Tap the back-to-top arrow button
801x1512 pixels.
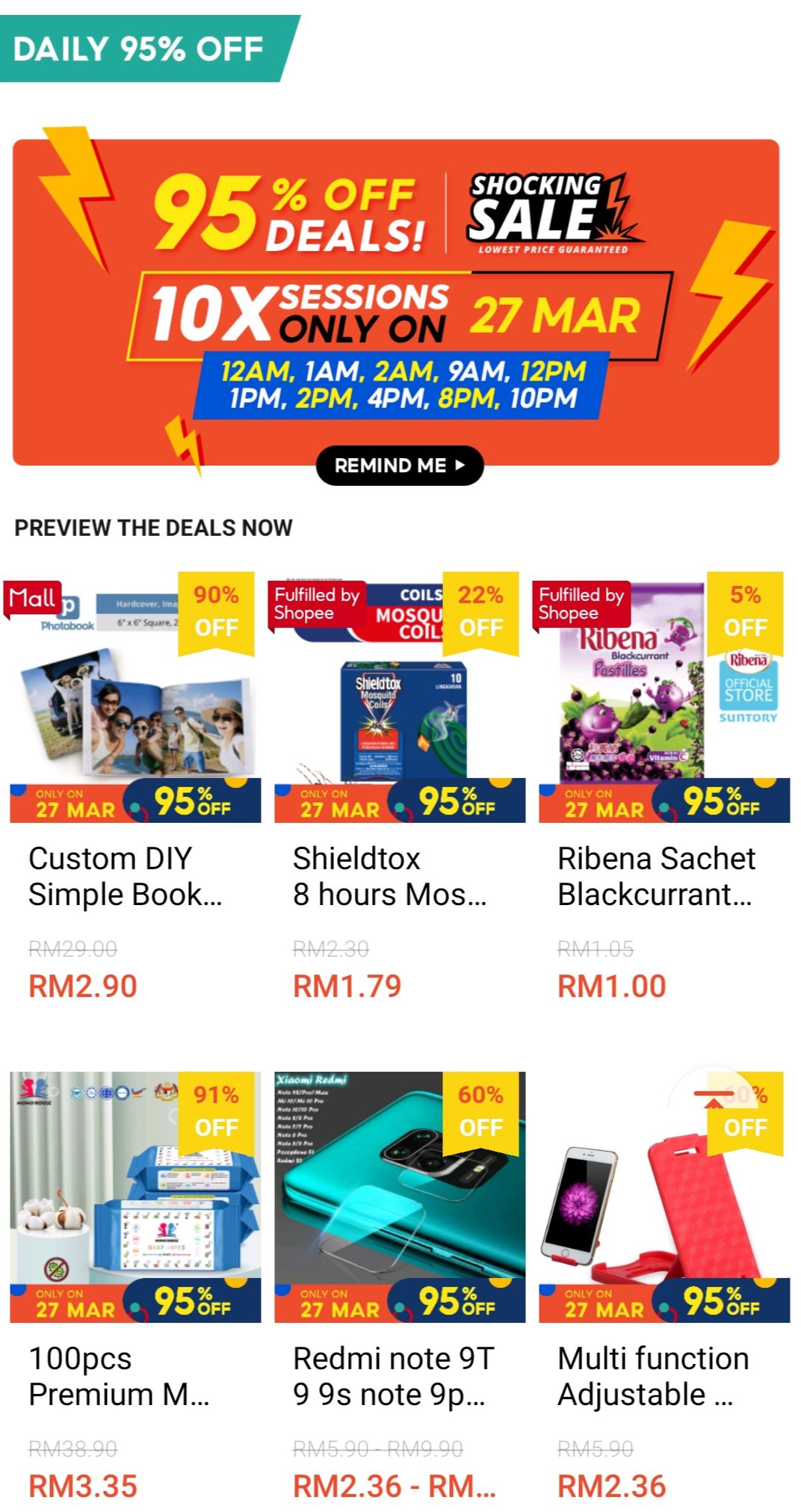click(714, 1097)
